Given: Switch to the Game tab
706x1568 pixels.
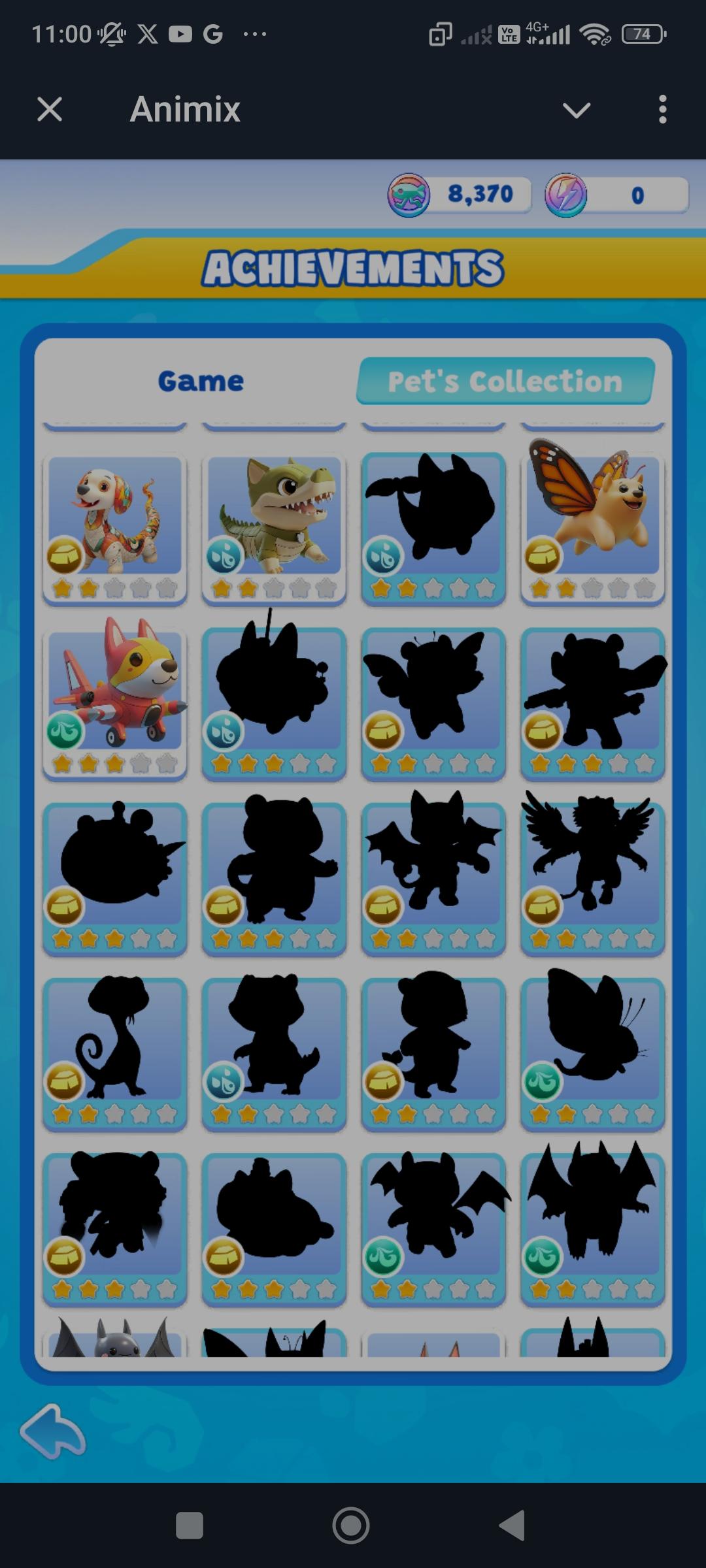Looking at the screenshot, I should (x=201, y=381).
